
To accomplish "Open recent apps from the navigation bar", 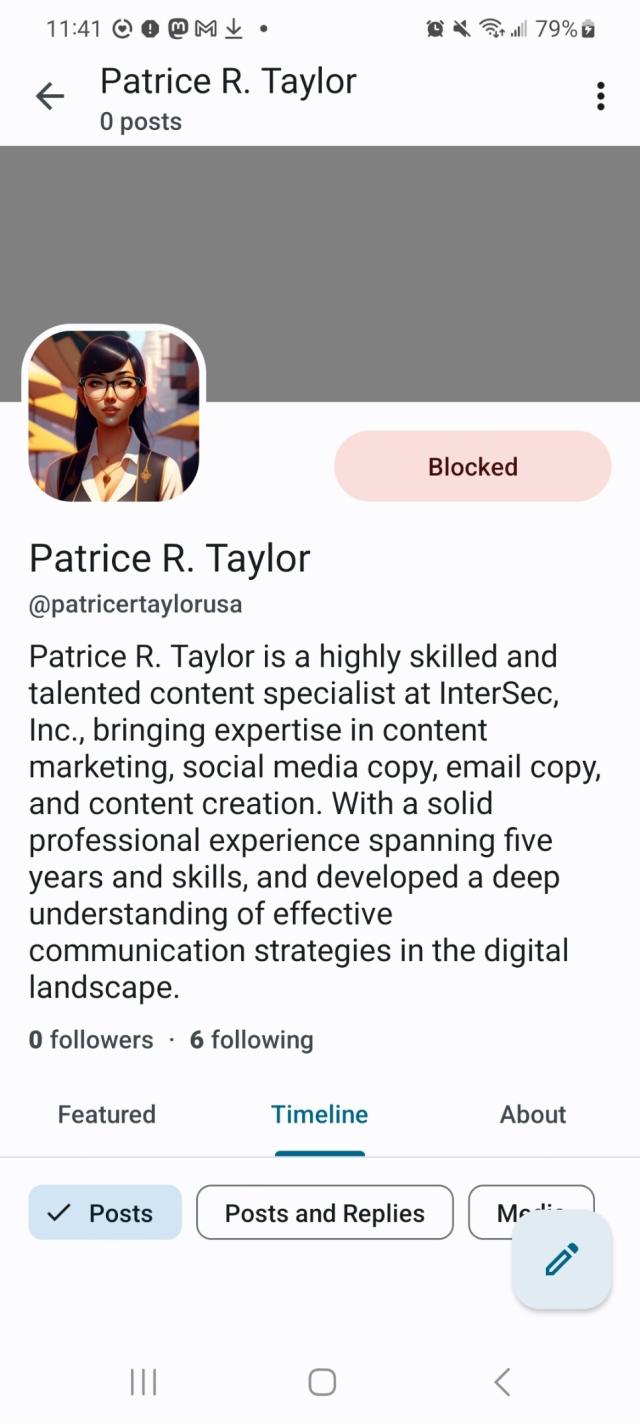I will tap(144, 1382).
